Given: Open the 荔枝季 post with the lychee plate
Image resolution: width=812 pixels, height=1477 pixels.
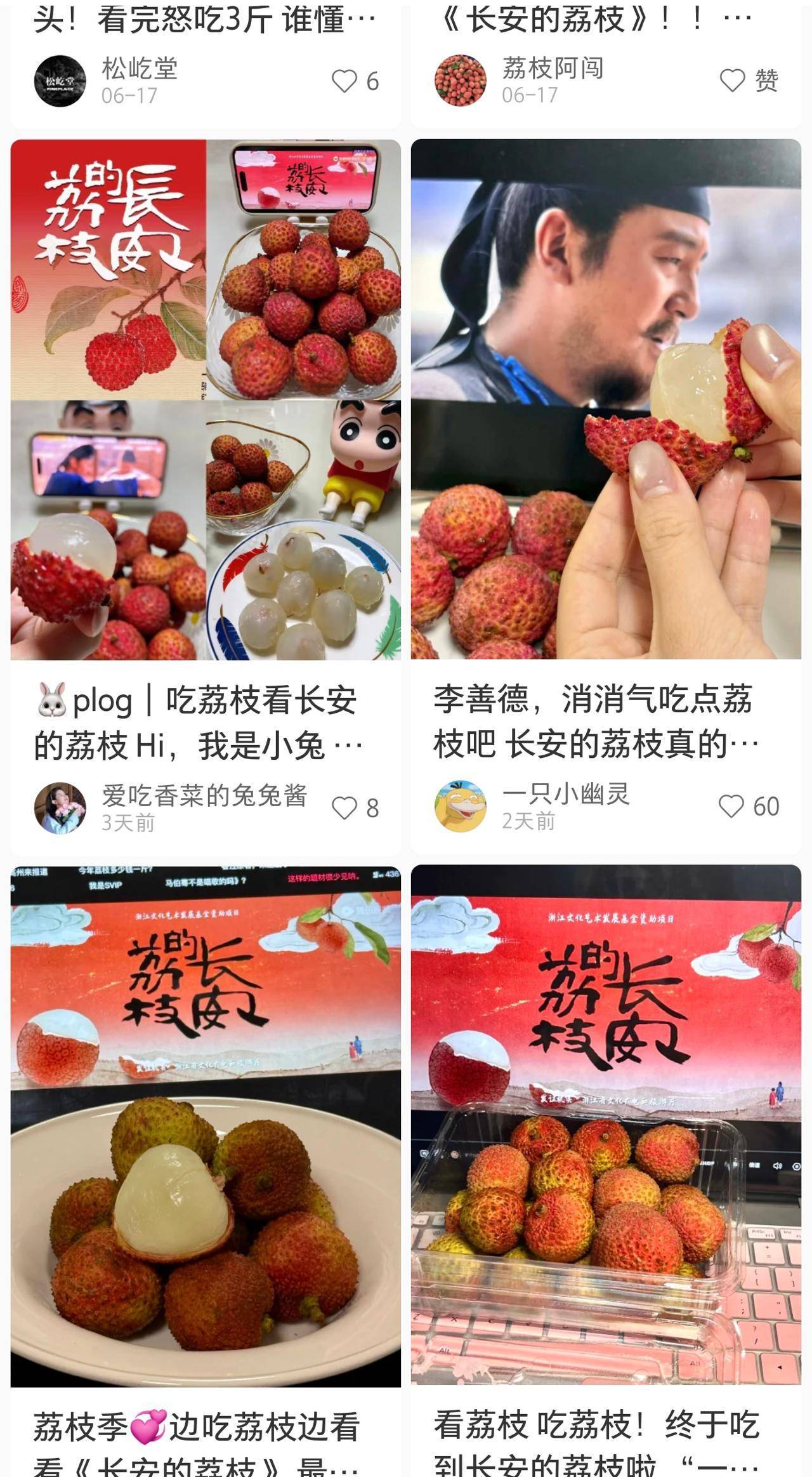Looking at the screenshot, I should 206,1127.
